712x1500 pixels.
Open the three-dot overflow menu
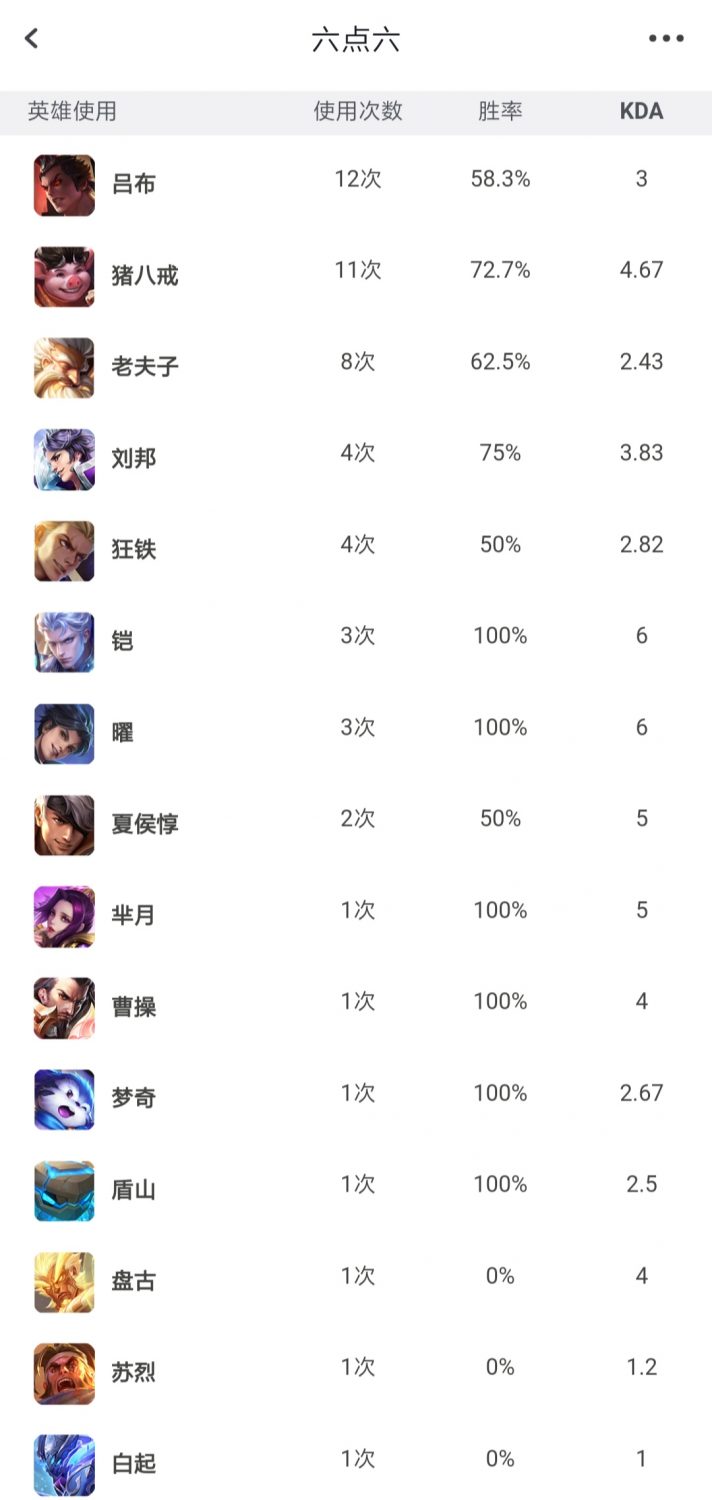pos(665,39)
